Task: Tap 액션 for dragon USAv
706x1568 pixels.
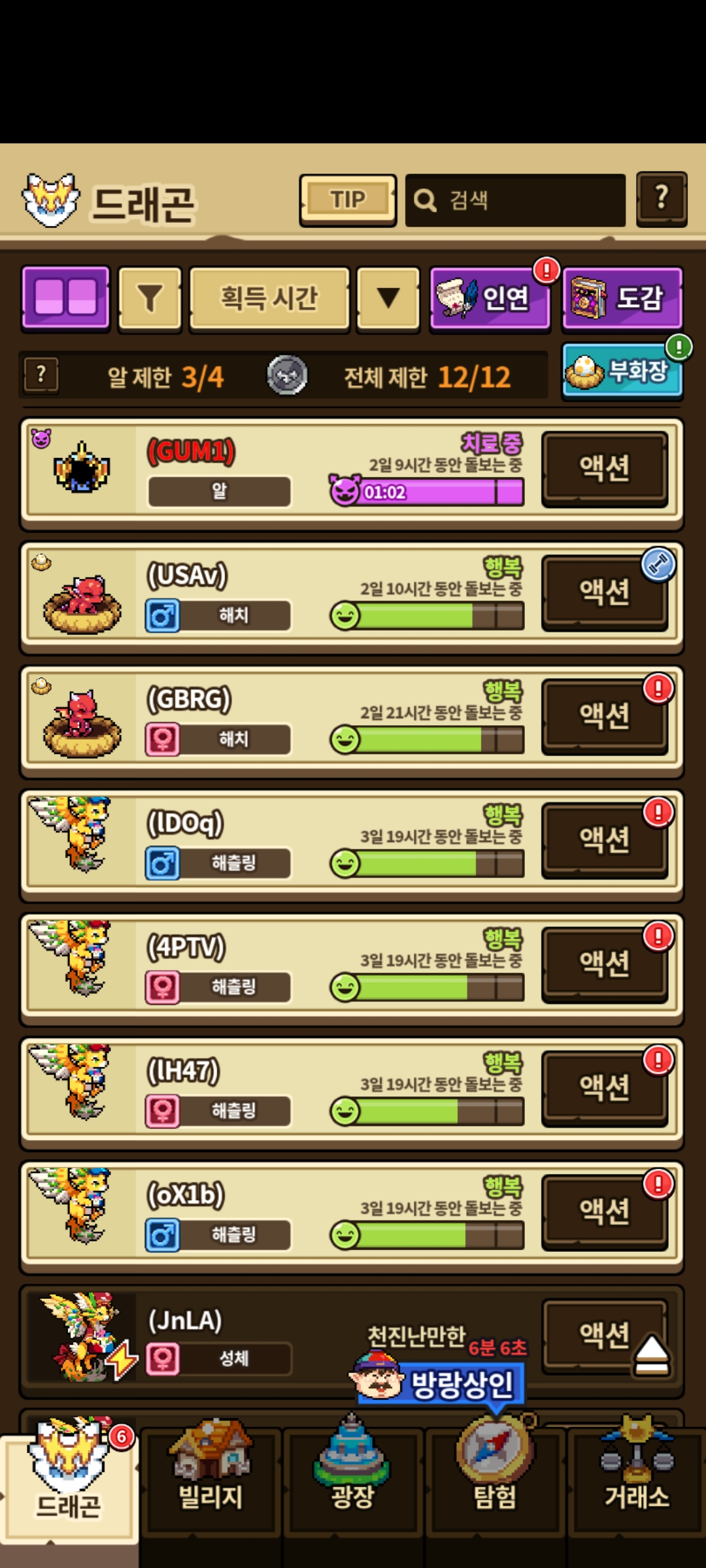Action: [x=605, y=593]
